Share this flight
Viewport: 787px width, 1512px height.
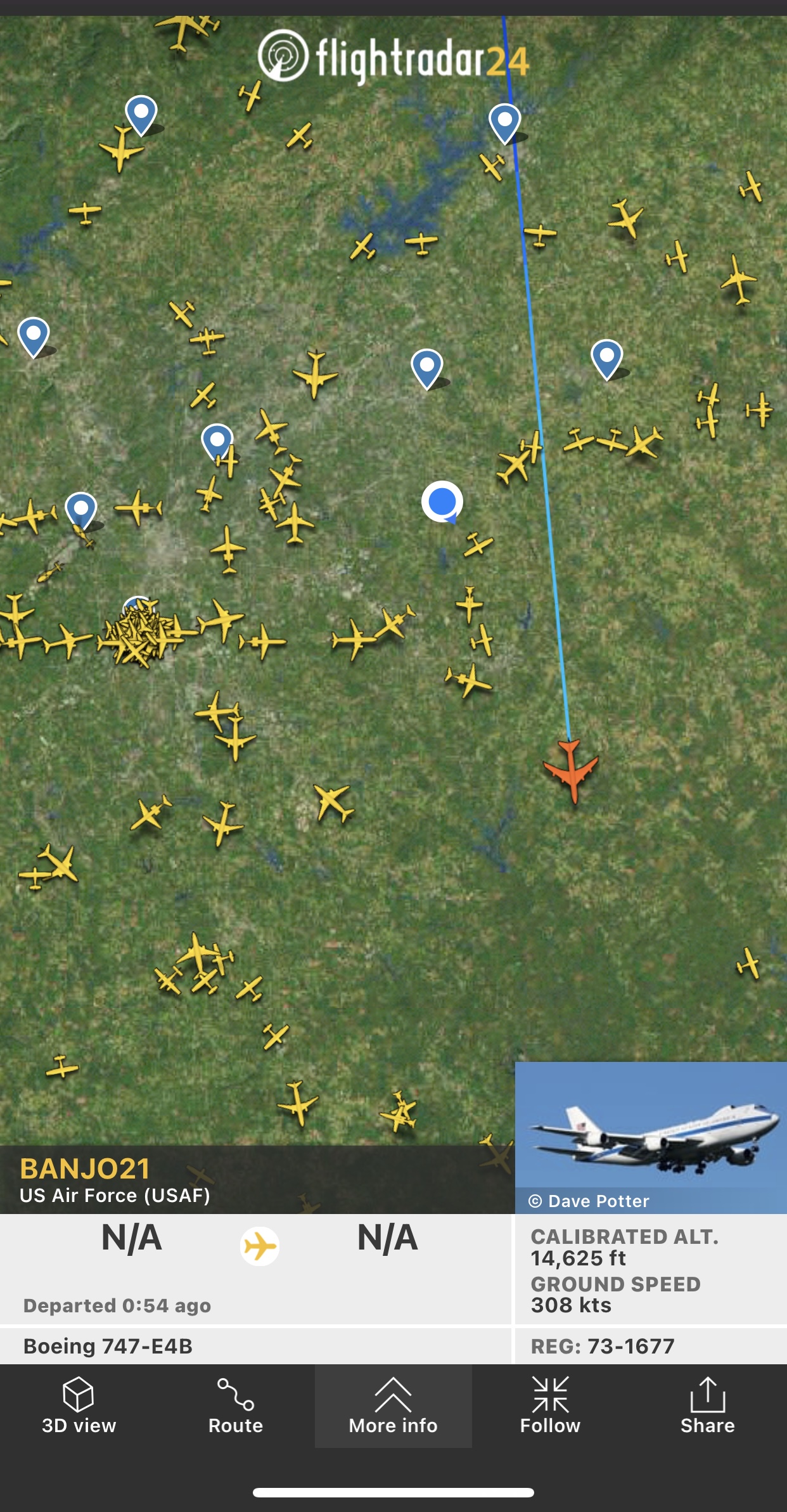coord(707,1405)
